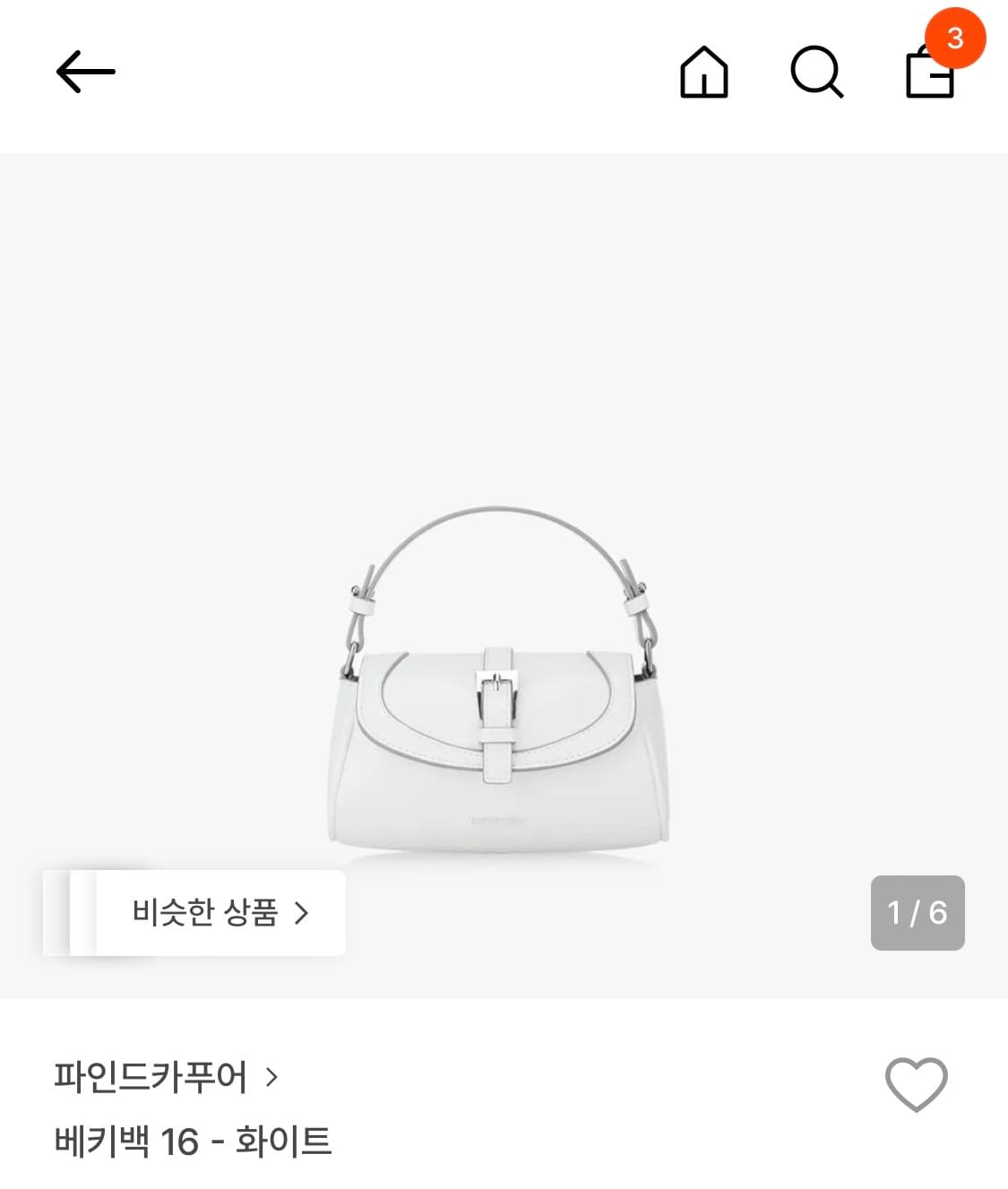The height and width of the screenshot is (1189, 1008).
Task: Unfavorite the item using the heart outline
Action: [916, 1086]
